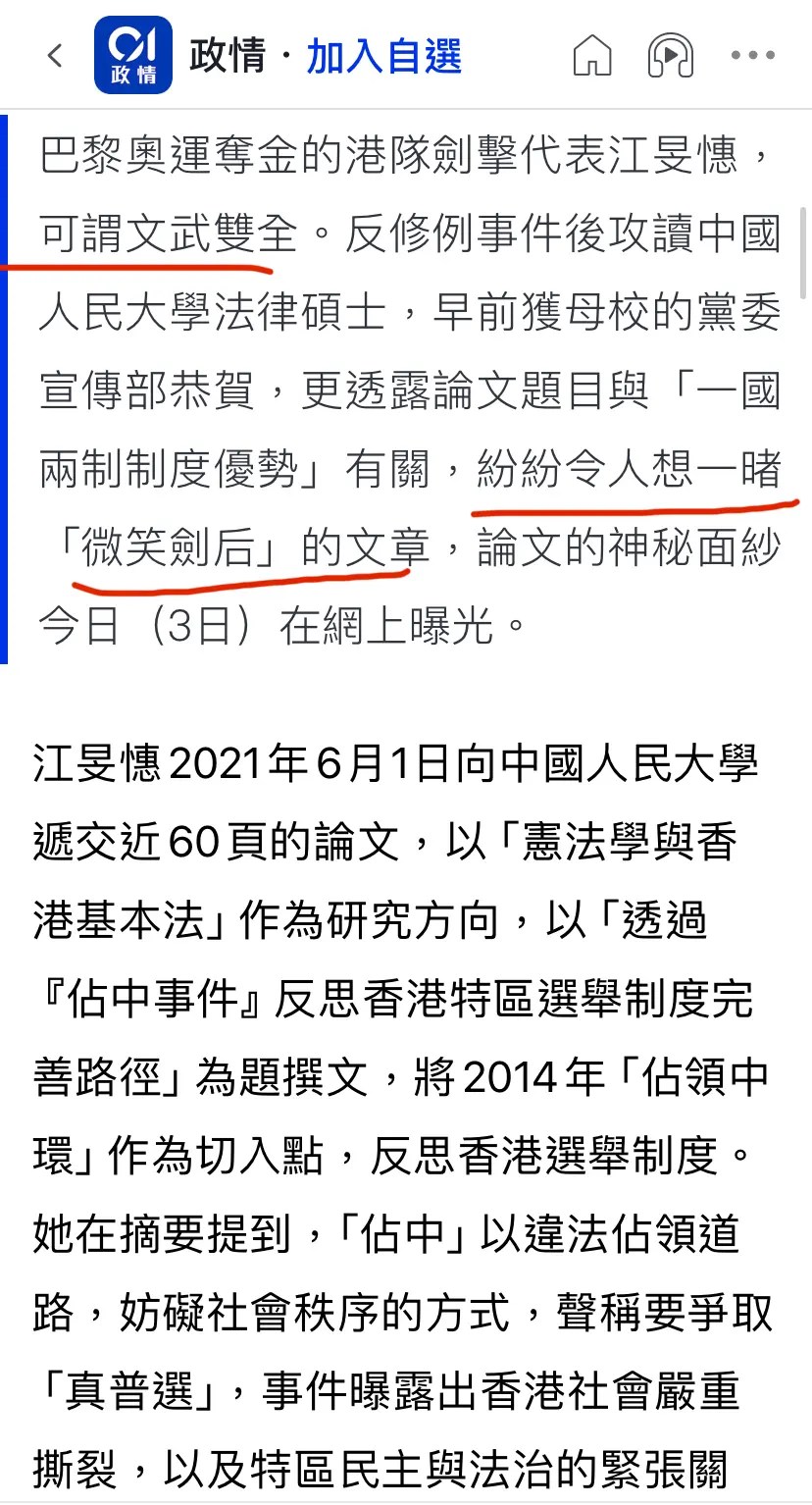
Task: Open the home icon in header
Action: (591, 56)
